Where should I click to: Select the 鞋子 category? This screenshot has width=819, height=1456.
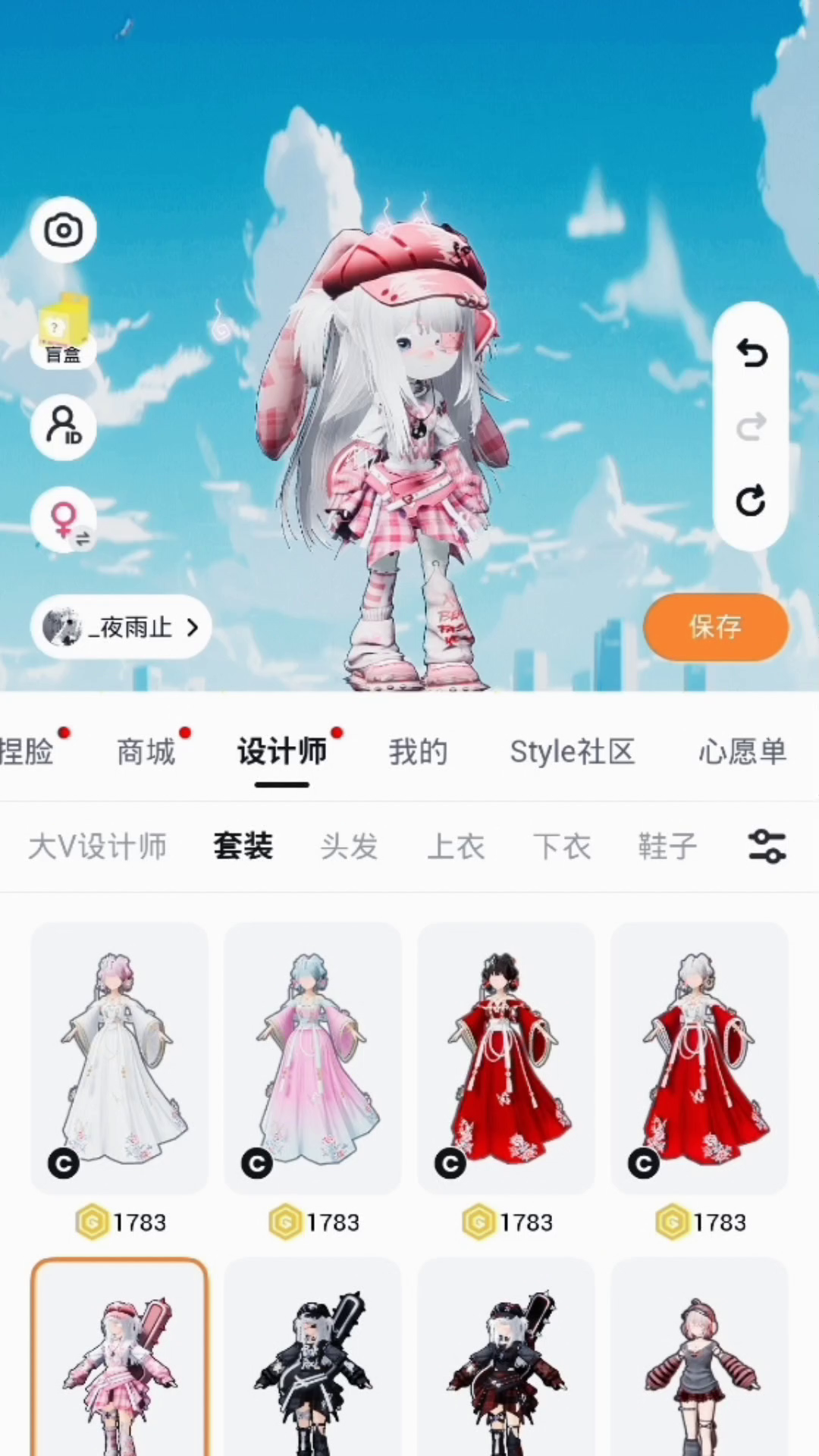667,846
